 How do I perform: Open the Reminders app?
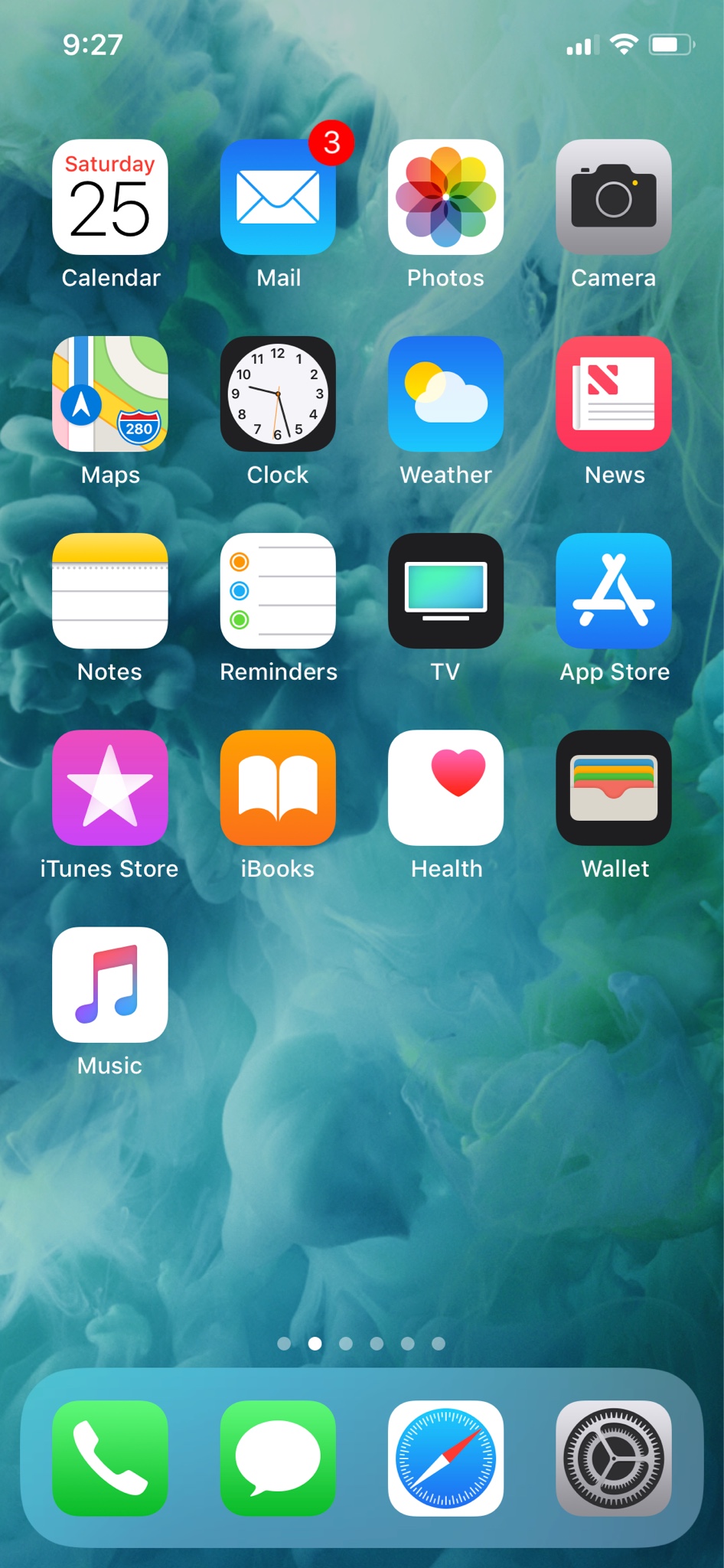(x=278, y=590)
